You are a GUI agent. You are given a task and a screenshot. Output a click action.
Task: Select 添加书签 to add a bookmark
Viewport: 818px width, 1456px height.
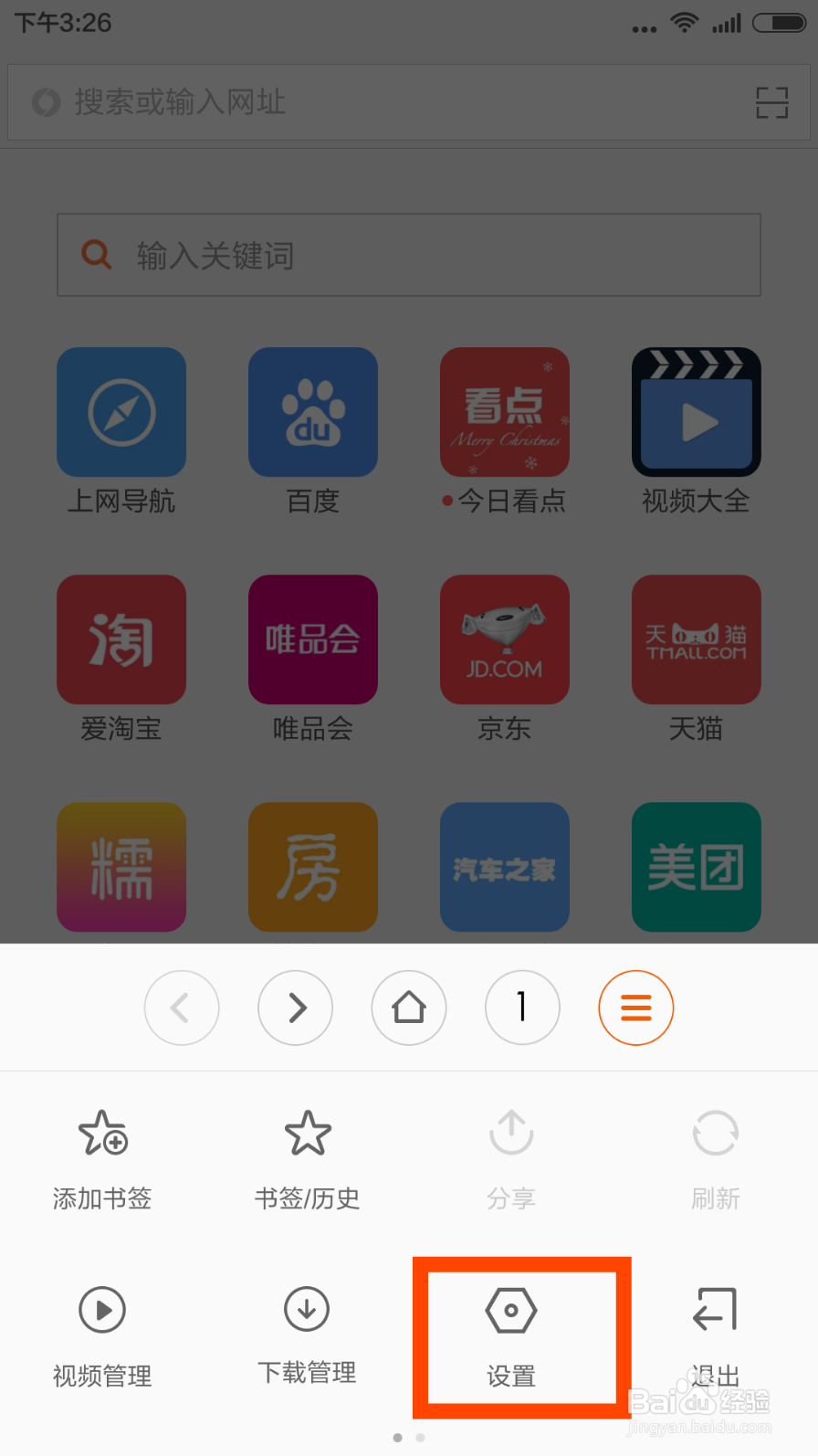coord(101,1157)
